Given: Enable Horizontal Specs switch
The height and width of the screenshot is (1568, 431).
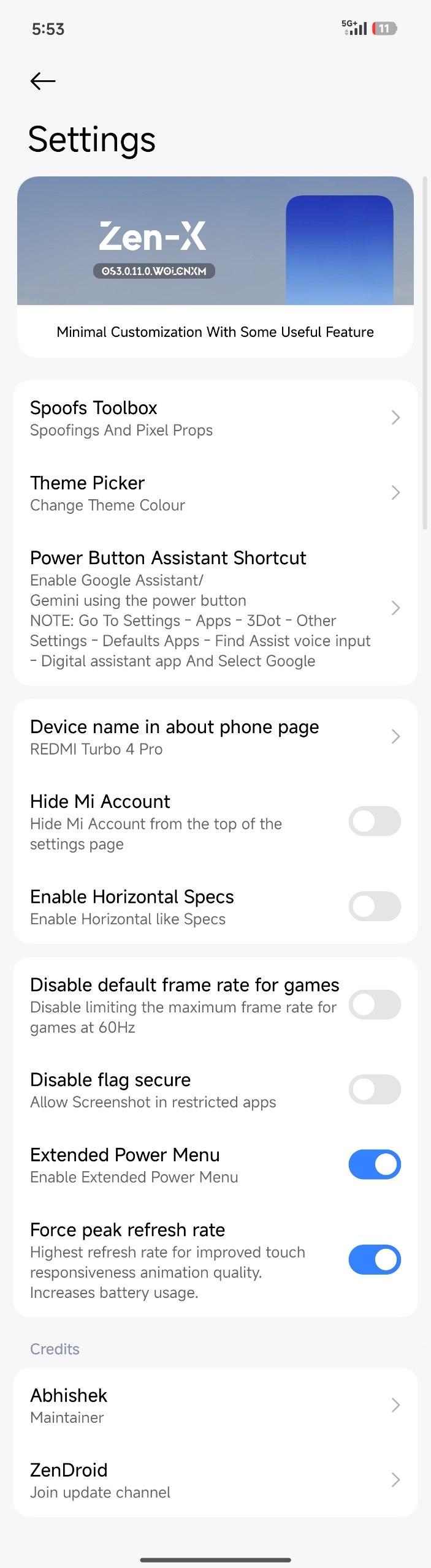Looking at the screenshot, I should coord(375,907).
